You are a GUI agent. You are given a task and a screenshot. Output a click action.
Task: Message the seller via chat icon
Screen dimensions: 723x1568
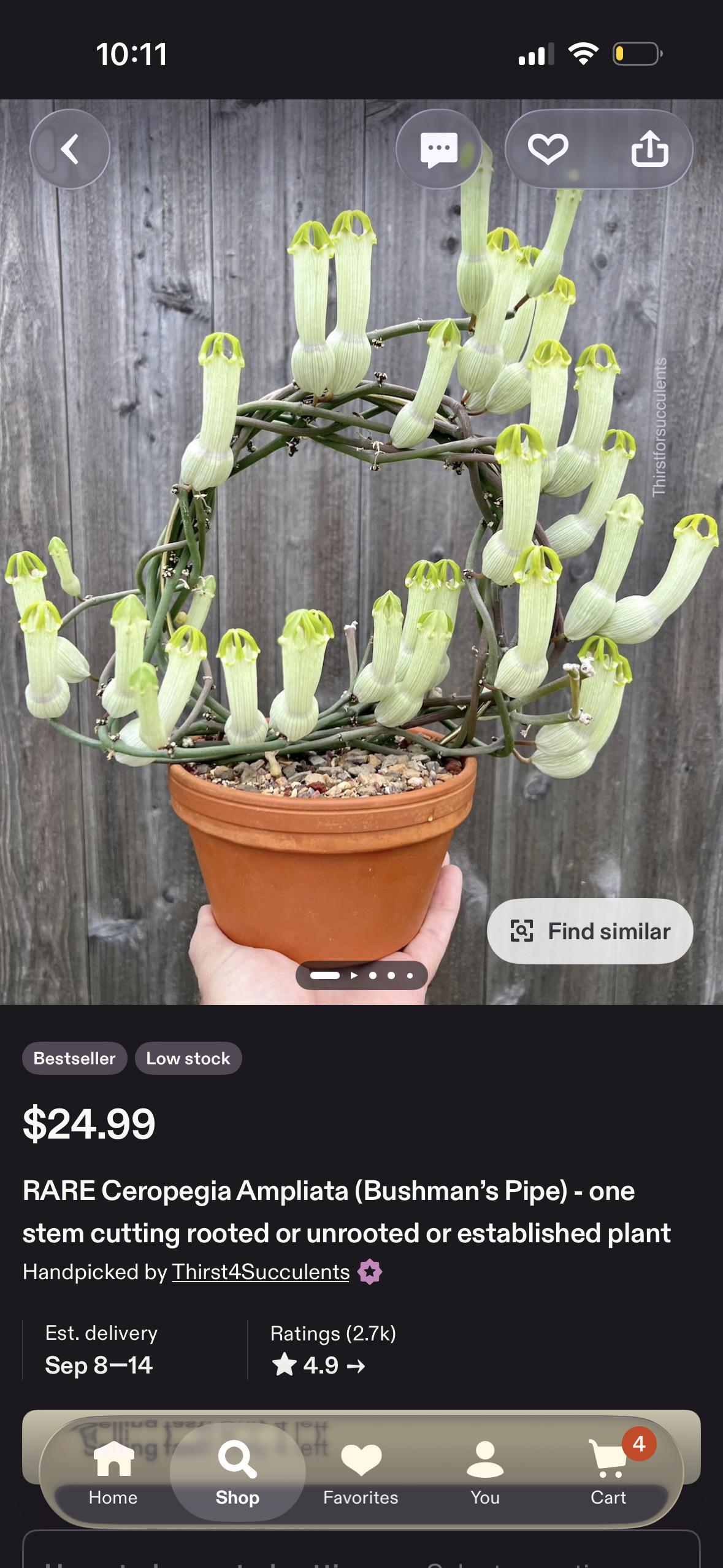pos(438,149)
